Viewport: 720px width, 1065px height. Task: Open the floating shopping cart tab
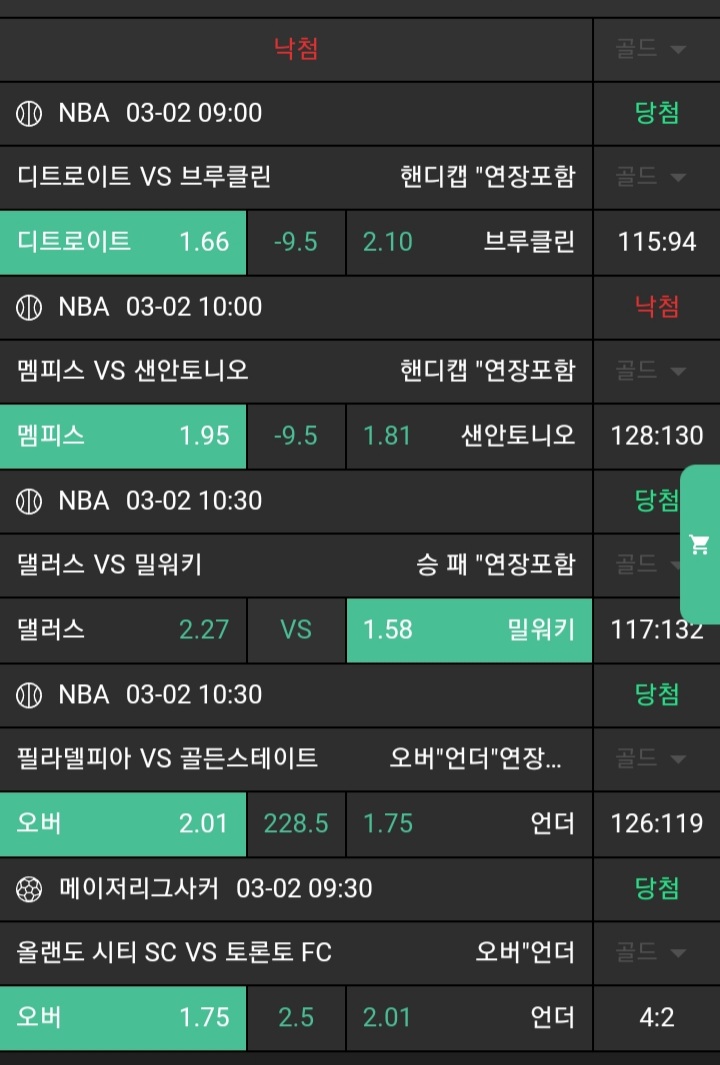[x=700, y=545]
